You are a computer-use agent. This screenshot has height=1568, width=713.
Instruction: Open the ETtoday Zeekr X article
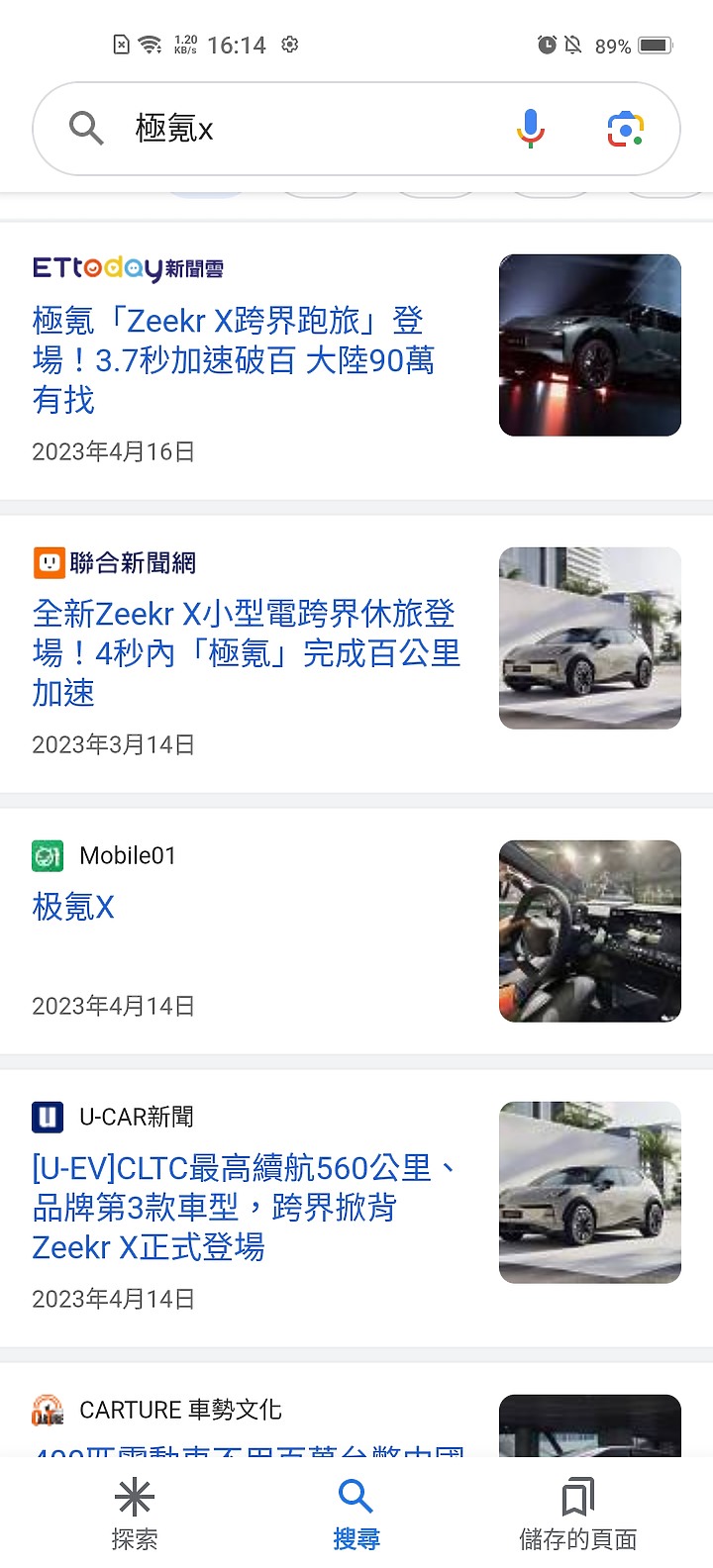[x=234, y=360]
